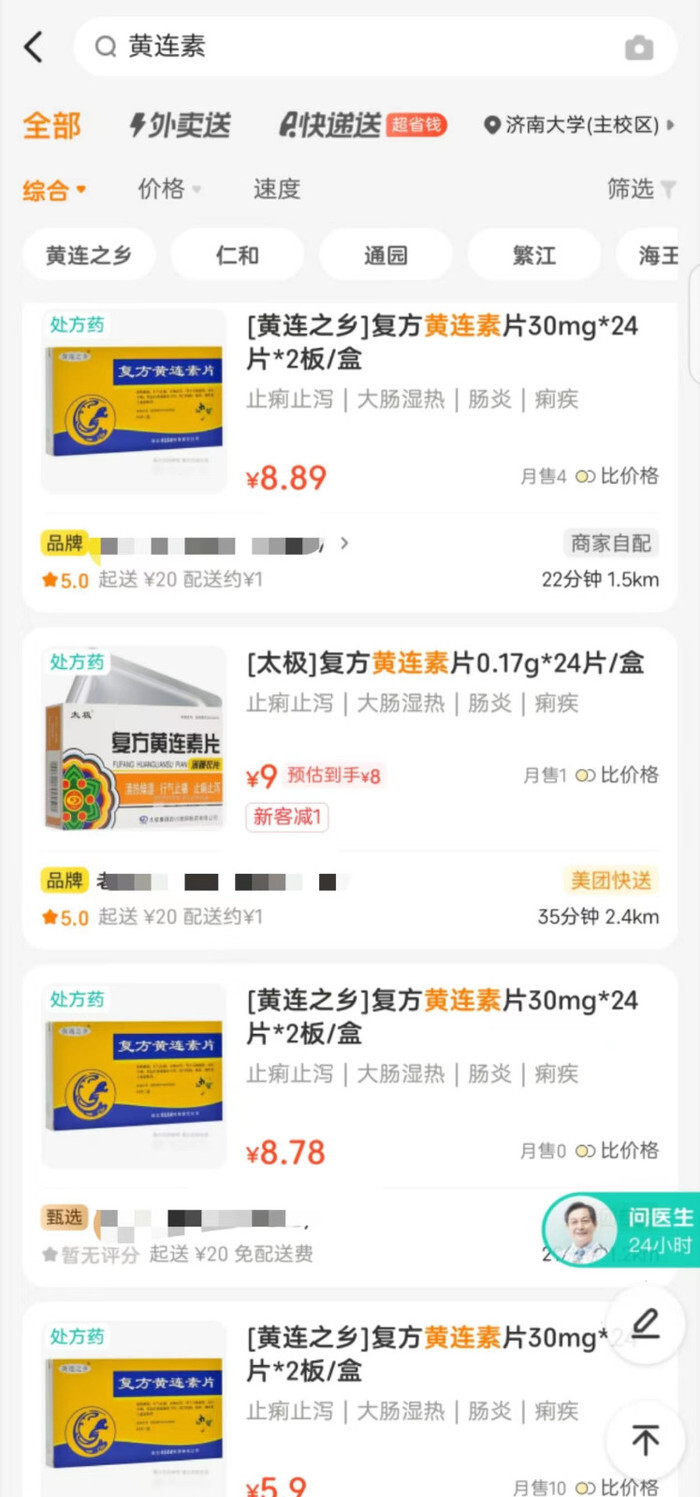Sort results by 速度
The height and width of the screenshot is (1497, 700).
276,189
